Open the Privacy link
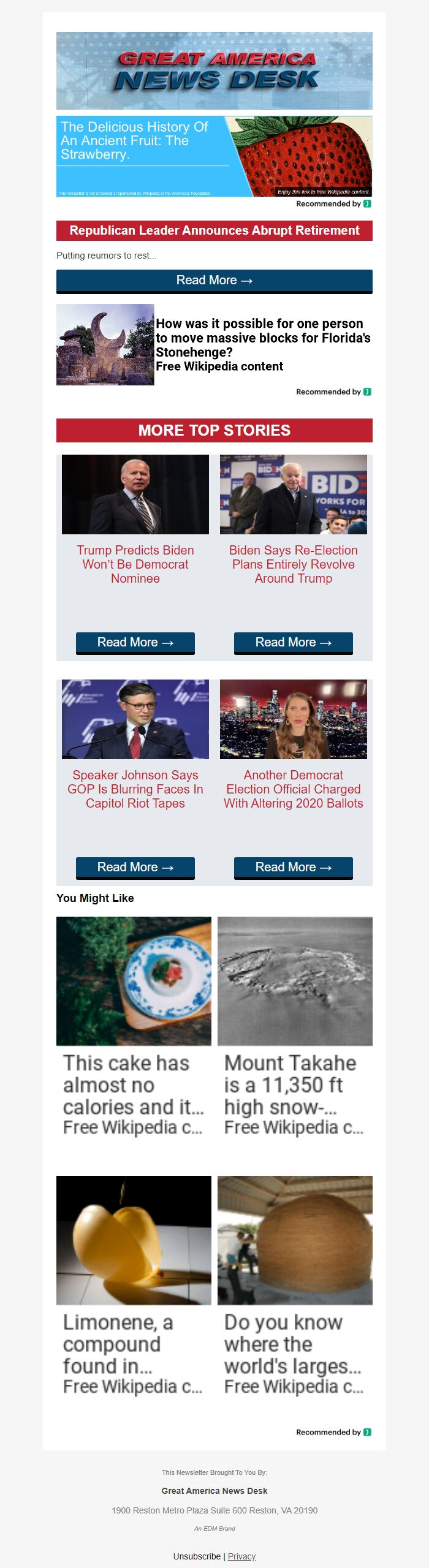This screenshot has width=429, height=1568. [x=241, y=1556]
